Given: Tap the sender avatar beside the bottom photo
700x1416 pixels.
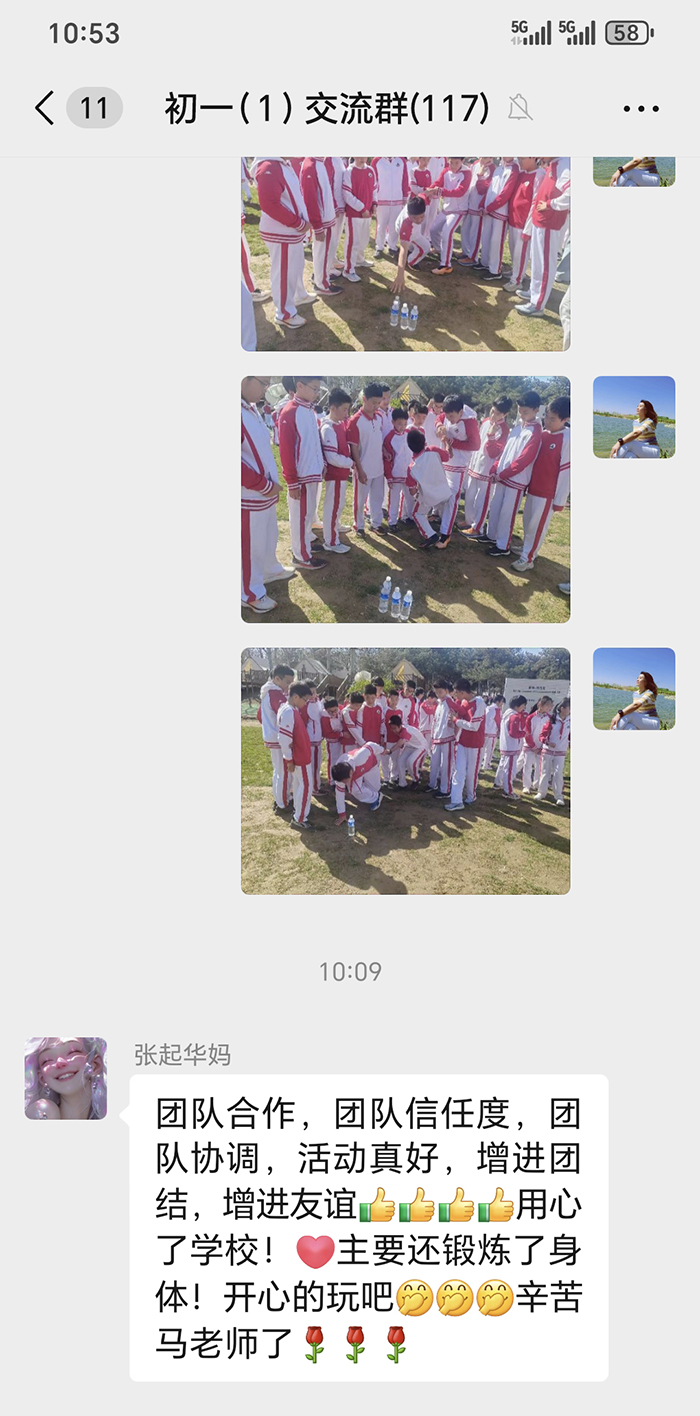Looking at the screenshot, I should click(x=634, y=688).
